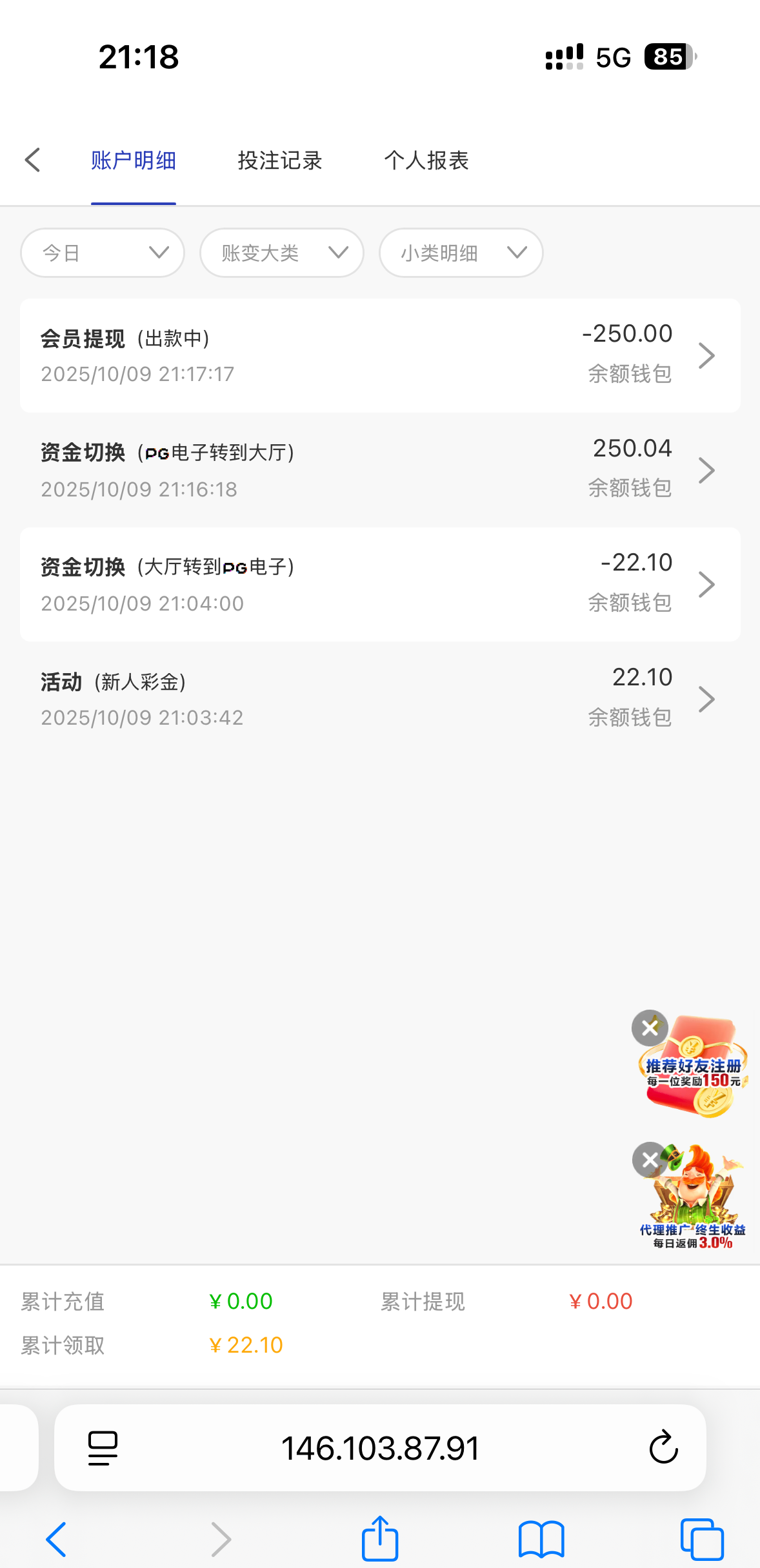
Task: Close the 代理推广 floating banner
Action: (x=650, y=1160)
